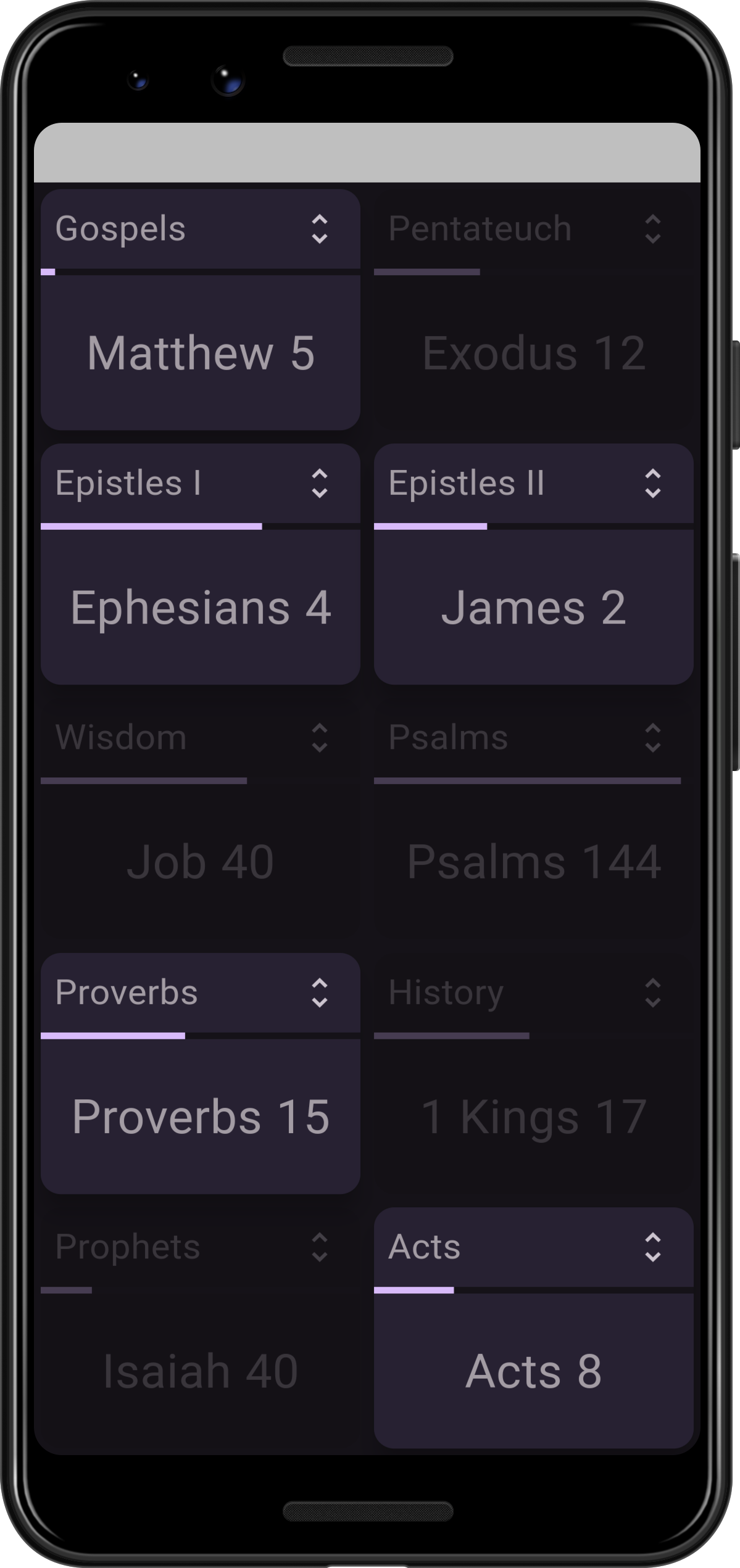Expand the Prophets list selector
Screen dimensions: 740x1568
click(x=201, y=1247)
